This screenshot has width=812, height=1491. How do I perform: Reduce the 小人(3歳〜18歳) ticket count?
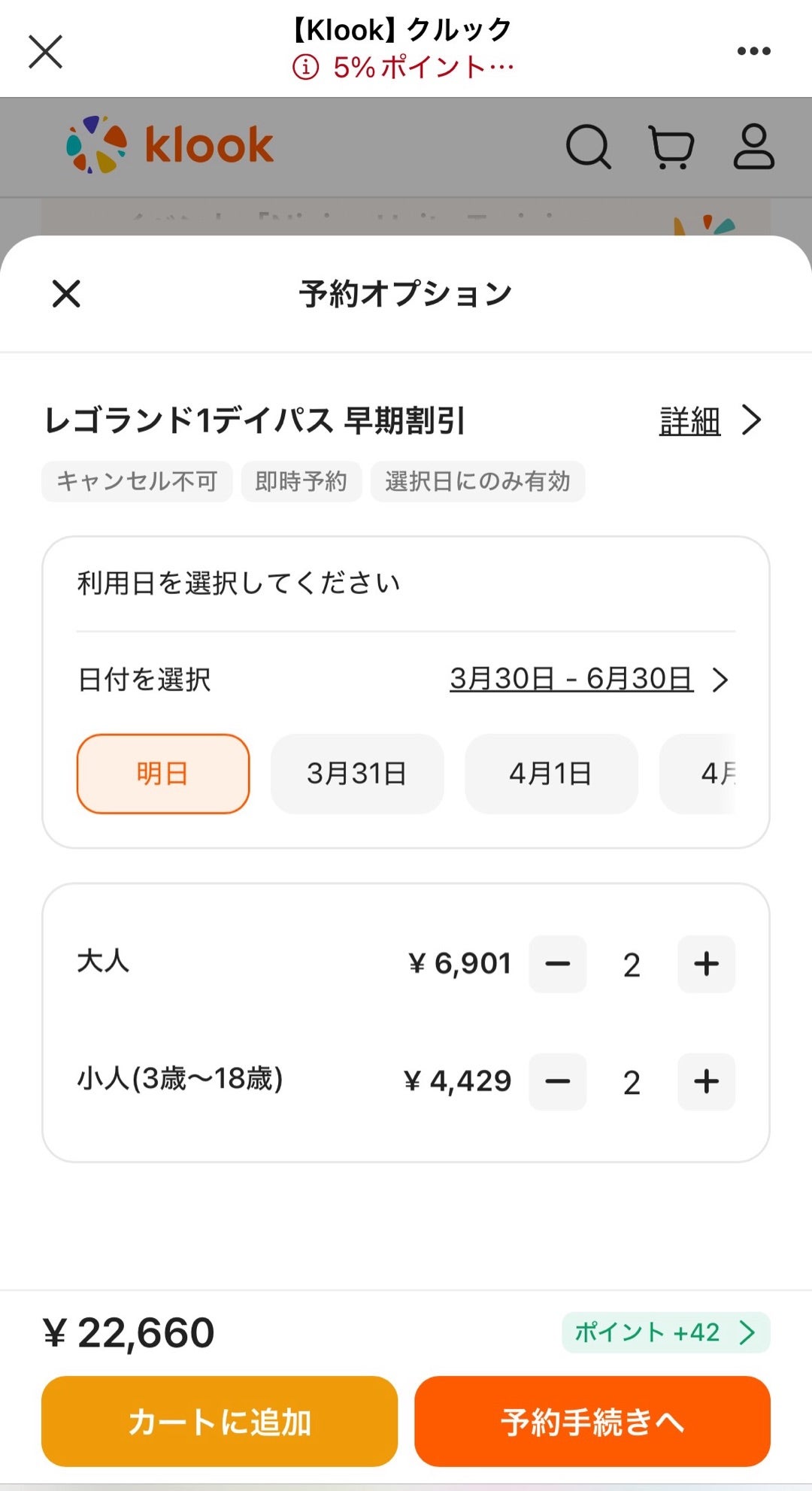557,1082
